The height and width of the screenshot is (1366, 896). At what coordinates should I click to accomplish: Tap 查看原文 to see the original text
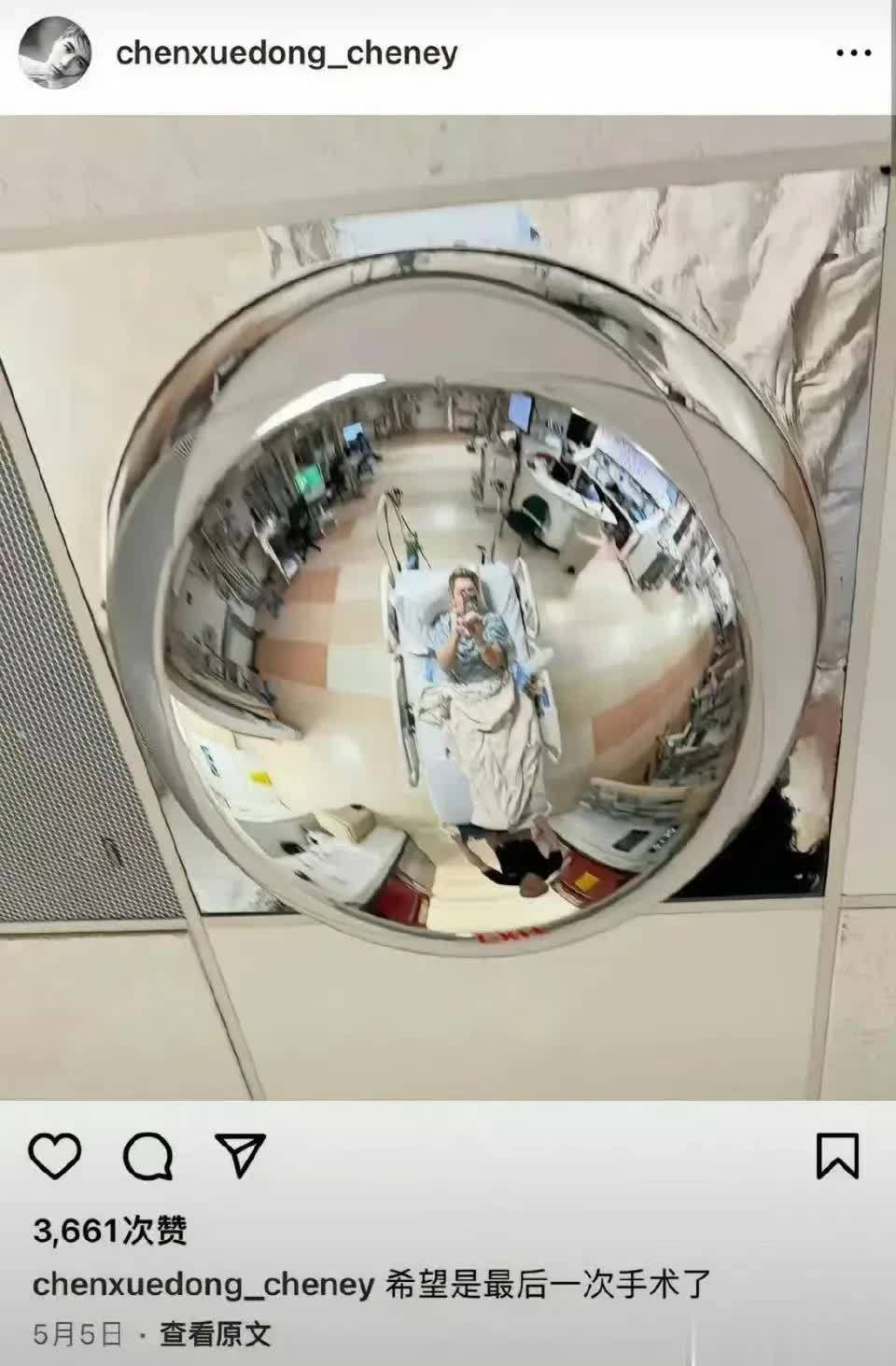215,1334
